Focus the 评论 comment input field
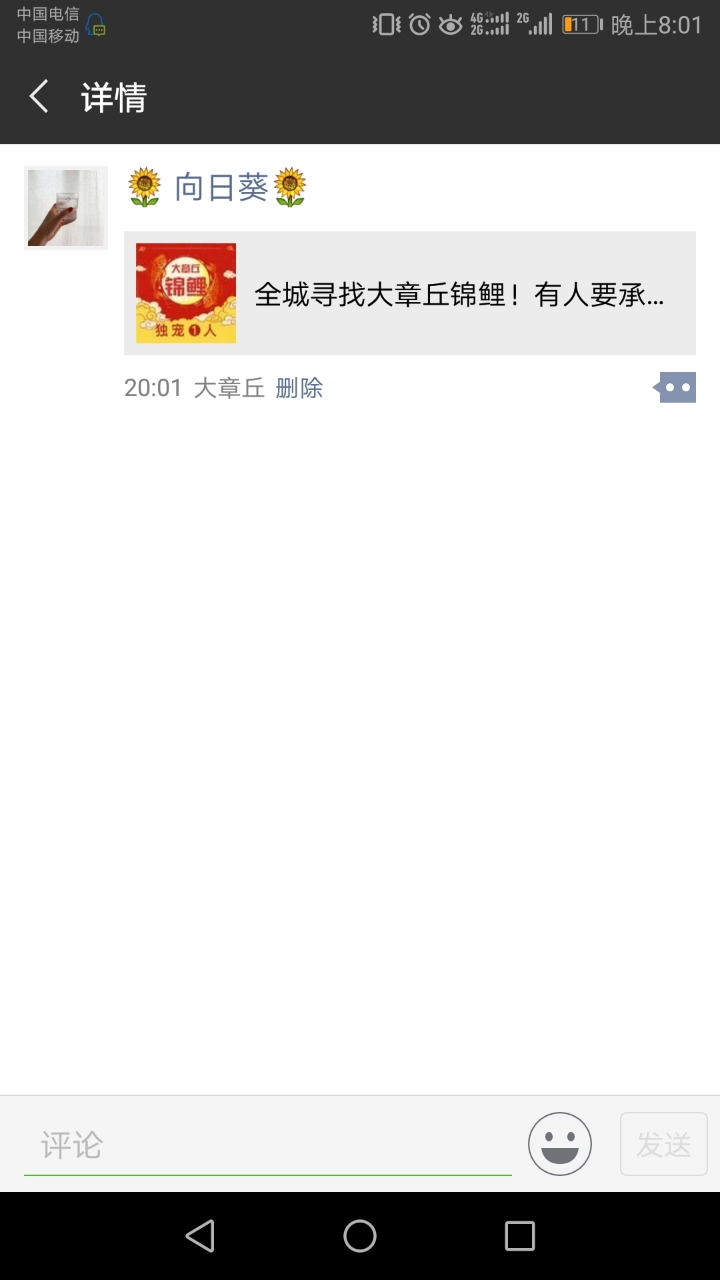The width and height of the screenshot is (720, 1280). (267, 1144)
